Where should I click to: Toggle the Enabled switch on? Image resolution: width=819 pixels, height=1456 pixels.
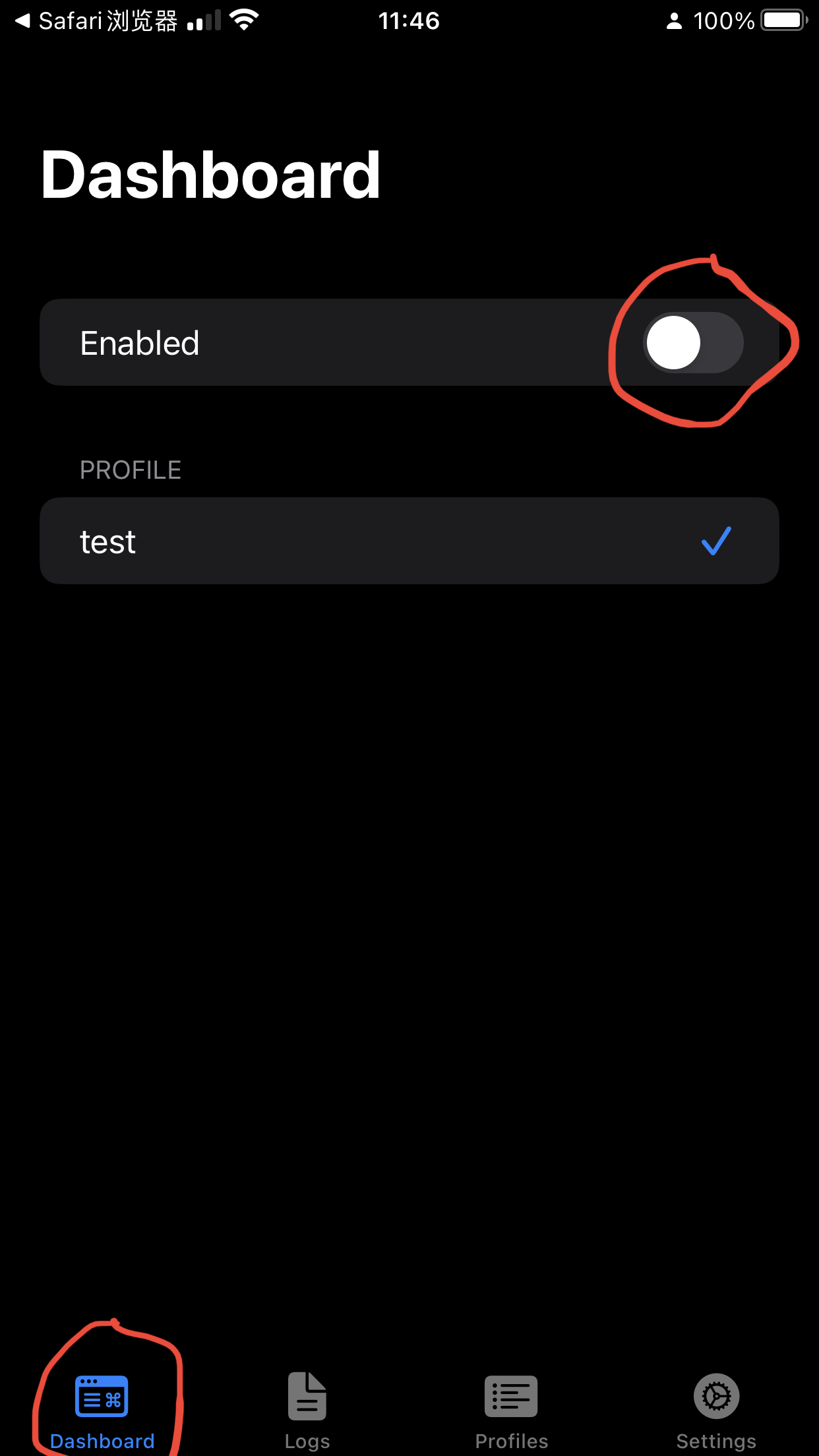pos(693,343)
